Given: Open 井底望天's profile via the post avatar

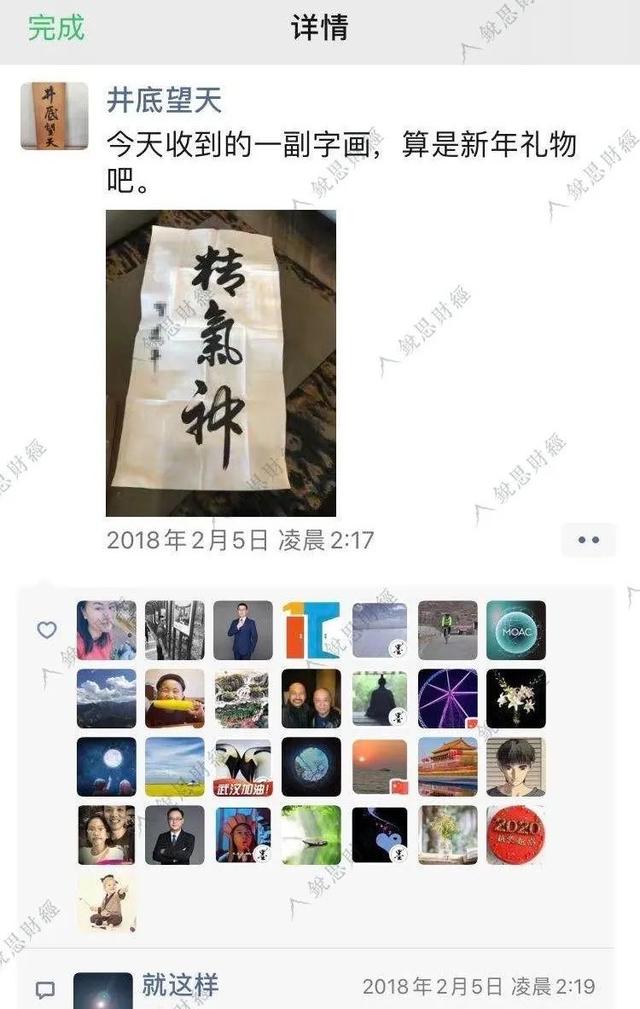Looking at the screenshot, I should click(54, 116).
